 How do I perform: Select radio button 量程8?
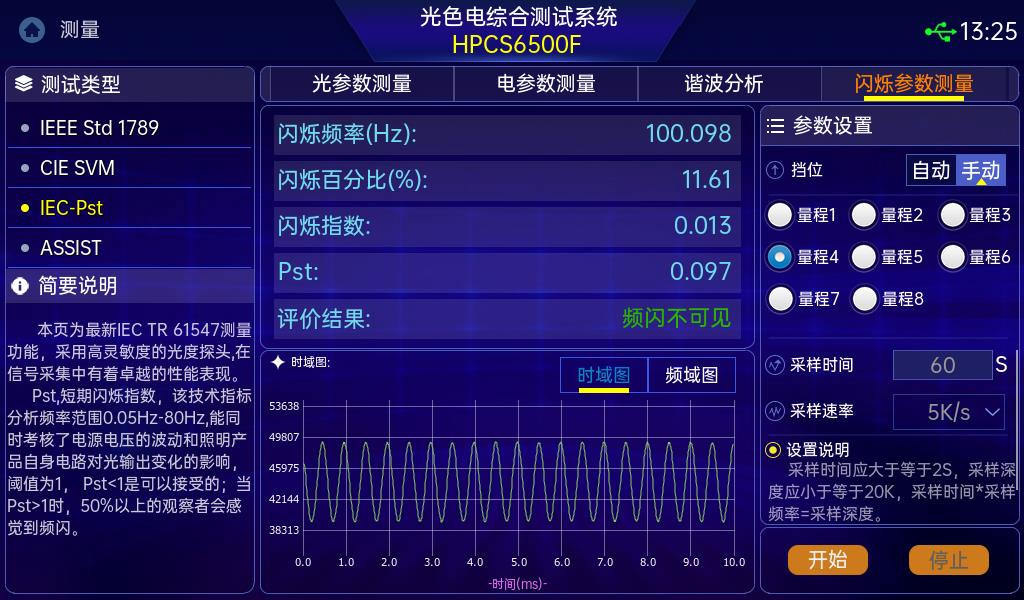pos(864,299)
